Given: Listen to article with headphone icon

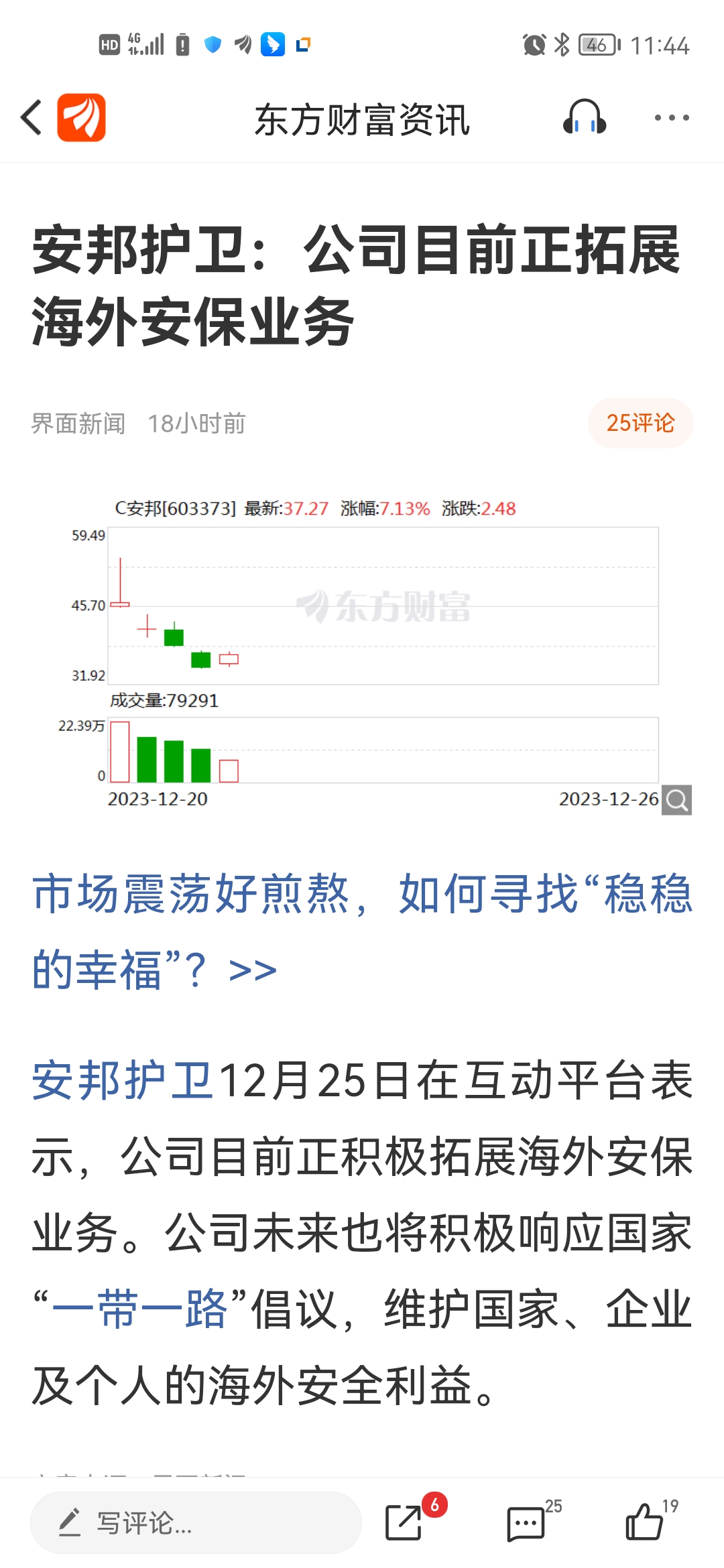Looking at the screenshot, I should (585, 118).
